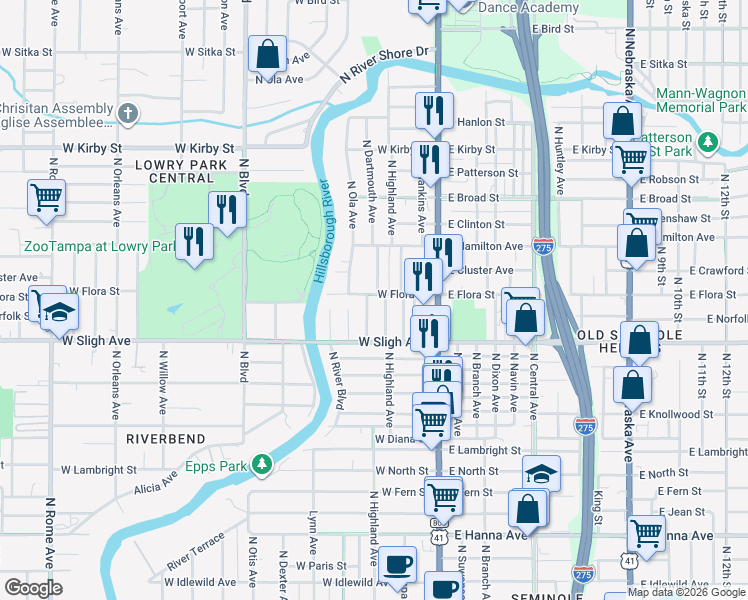
Task: Tap the coffee cup marker near W Idlewild Ave
Action: point(398,565)
